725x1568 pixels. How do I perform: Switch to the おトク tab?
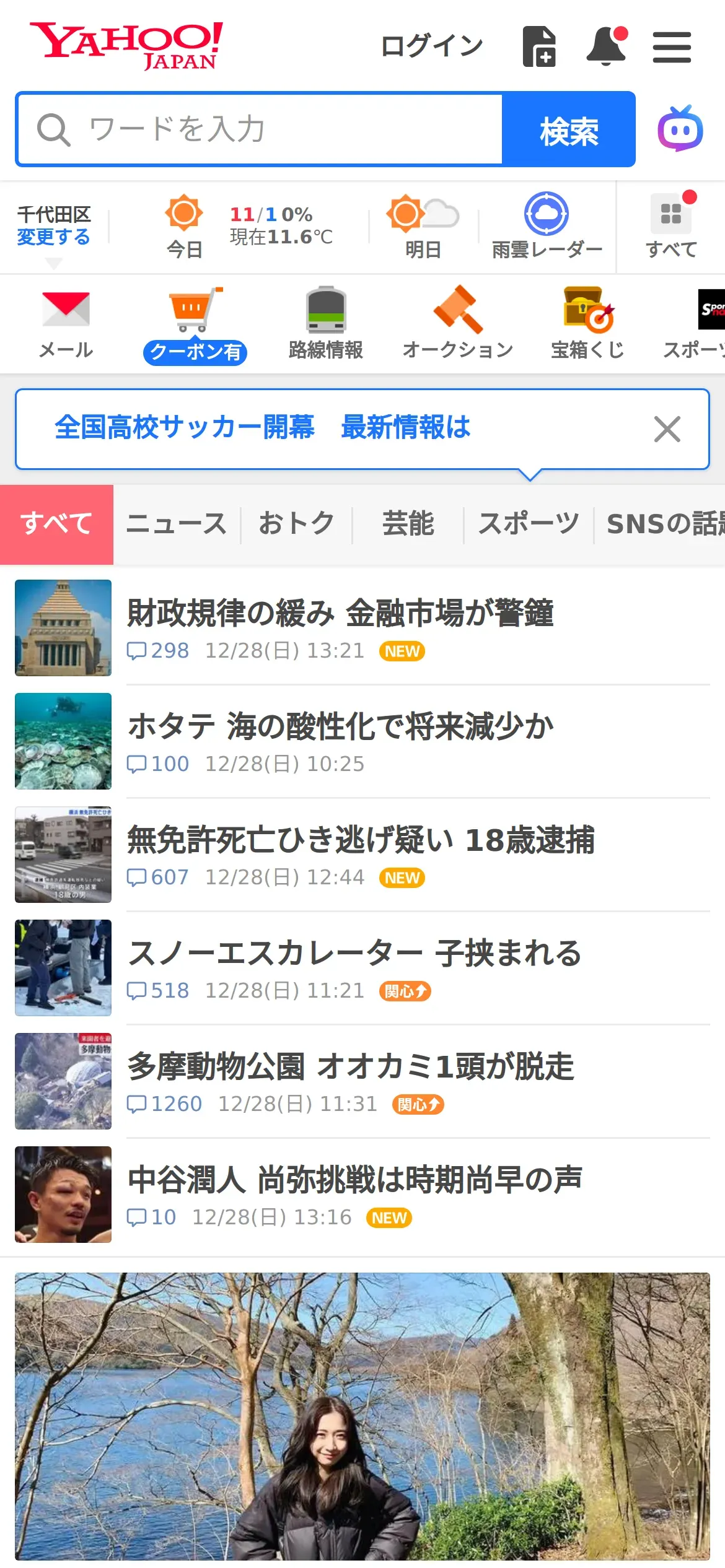pos(296,524)
